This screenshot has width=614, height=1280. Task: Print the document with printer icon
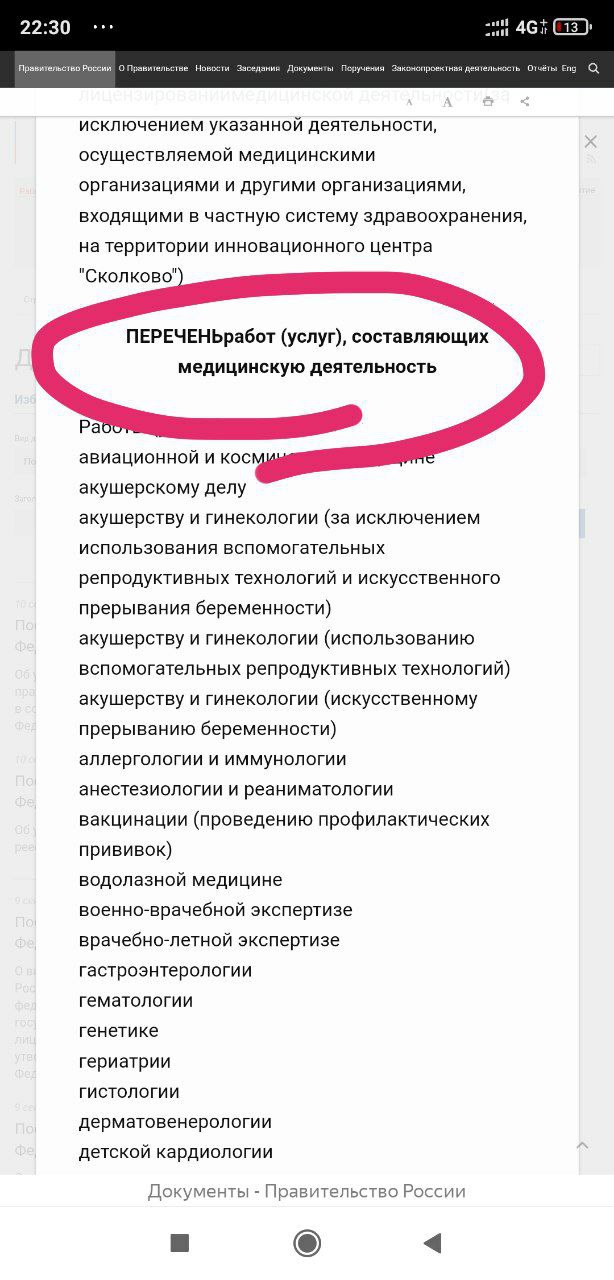pos(488,101)
